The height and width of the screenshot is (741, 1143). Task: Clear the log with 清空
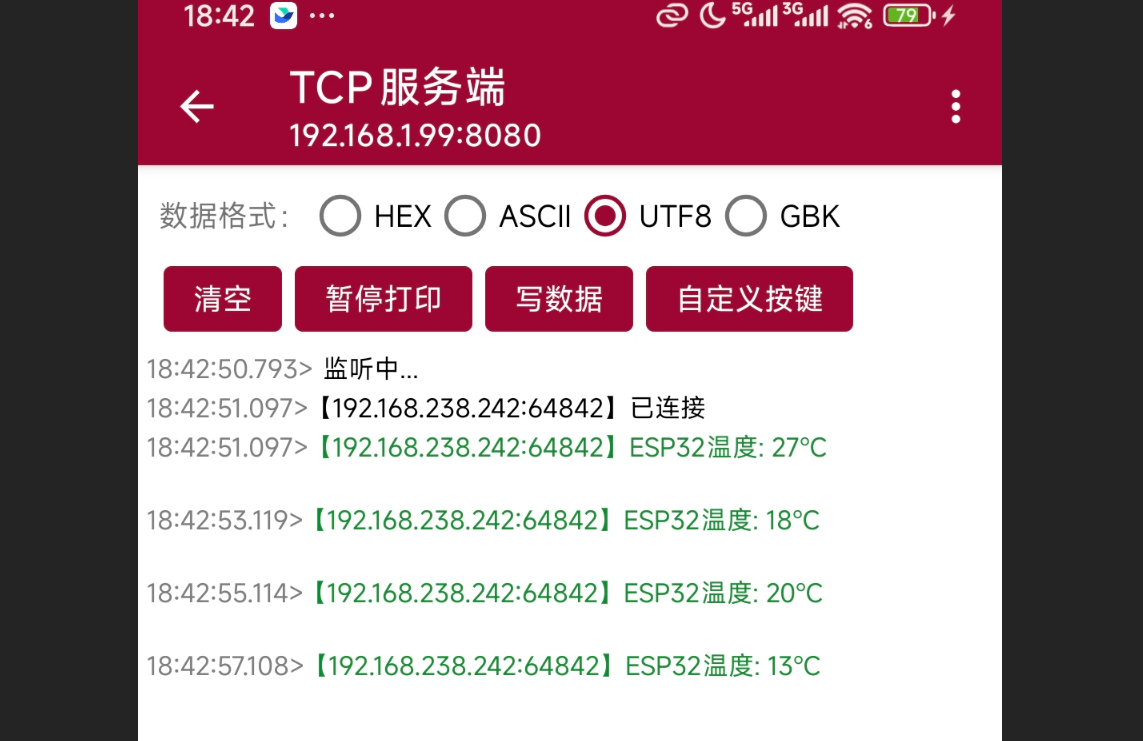223,299
